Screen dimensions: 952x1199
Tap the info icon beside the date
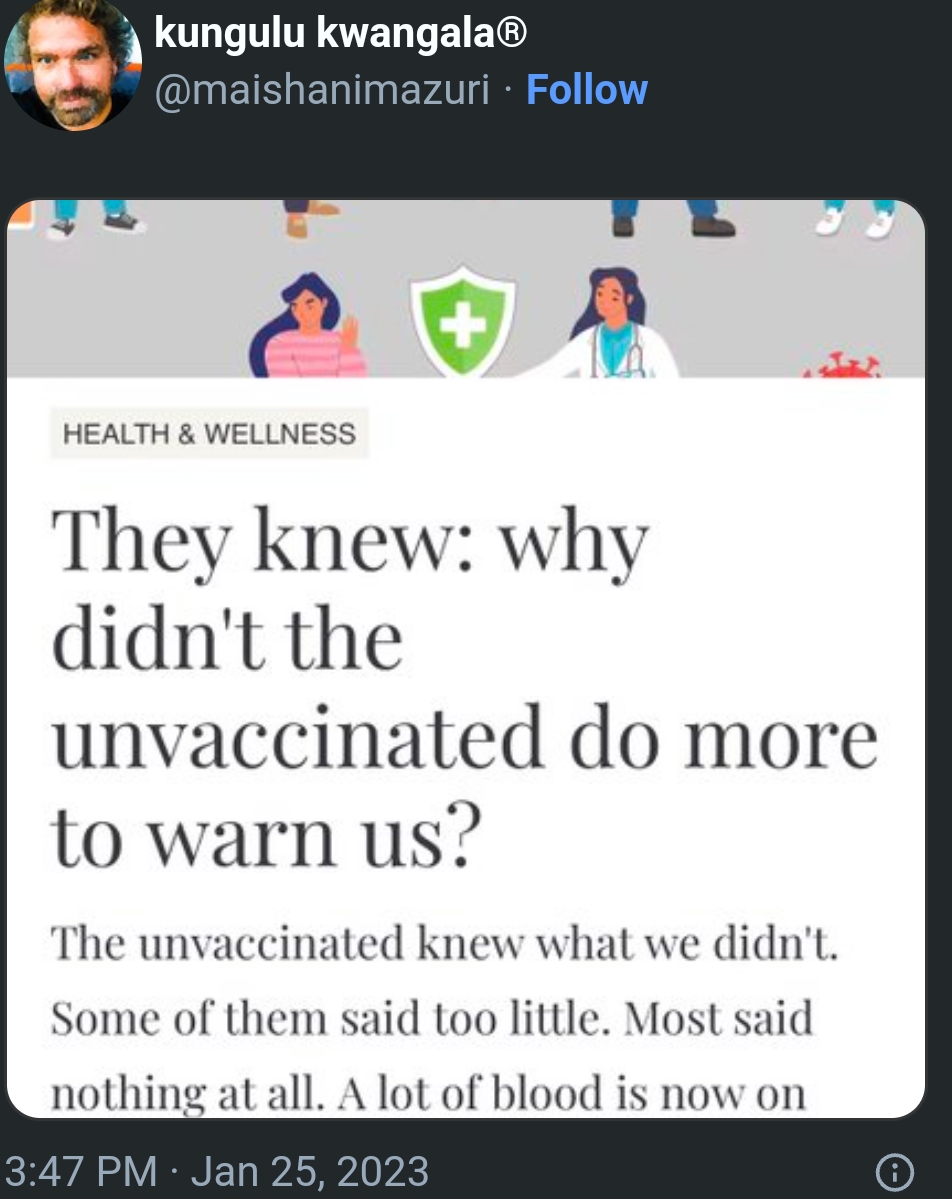click(894, 1170)
